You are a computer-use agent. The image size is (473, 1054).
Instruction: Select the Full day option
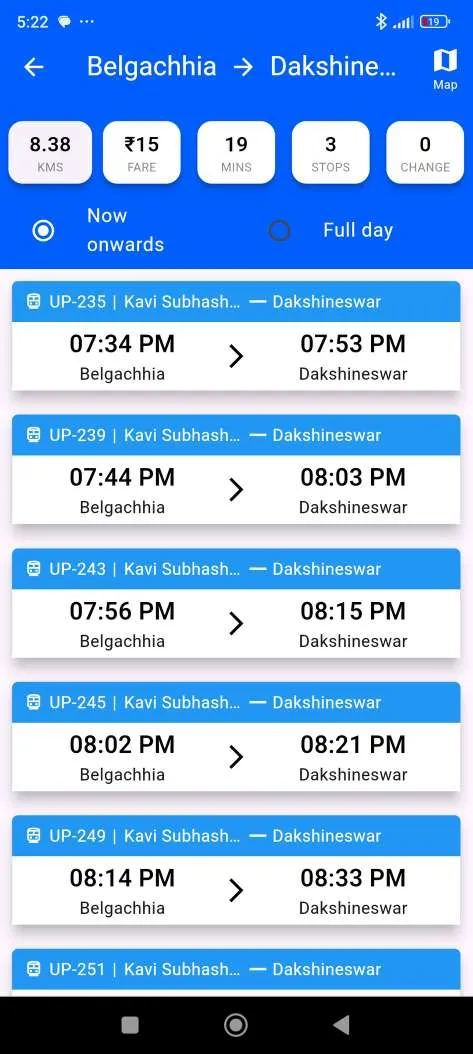[x=280, y=231]
